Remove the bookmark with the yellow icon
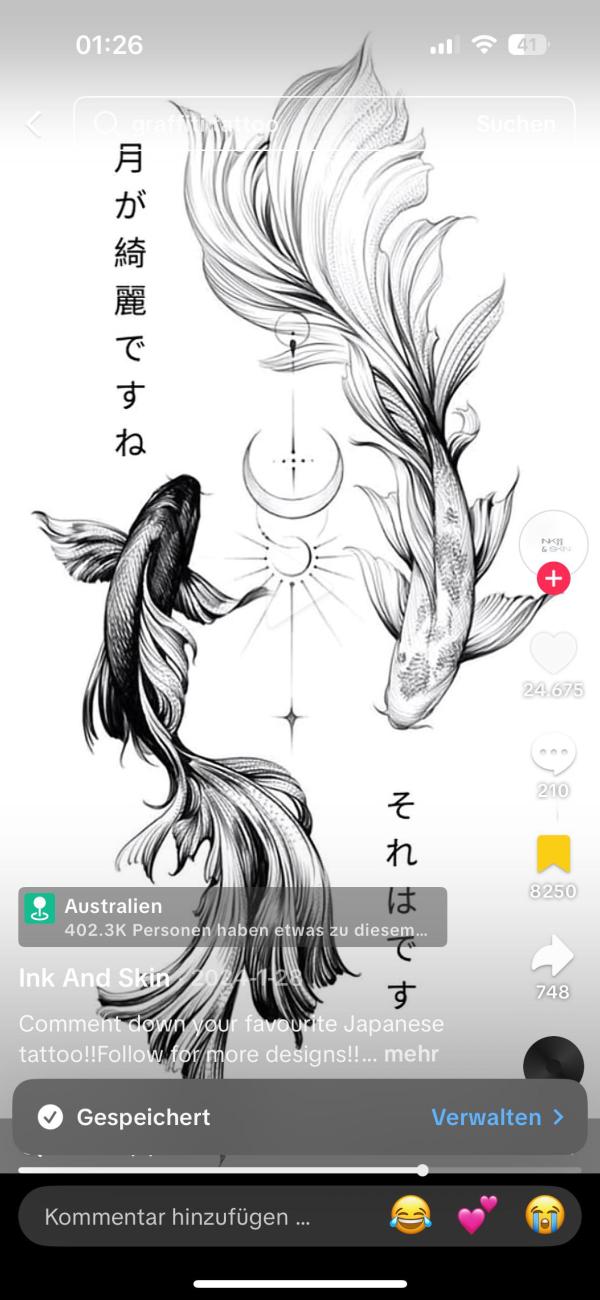Image resolution: width=600 pixels, height=1300 pixels. tap(553, 854)
